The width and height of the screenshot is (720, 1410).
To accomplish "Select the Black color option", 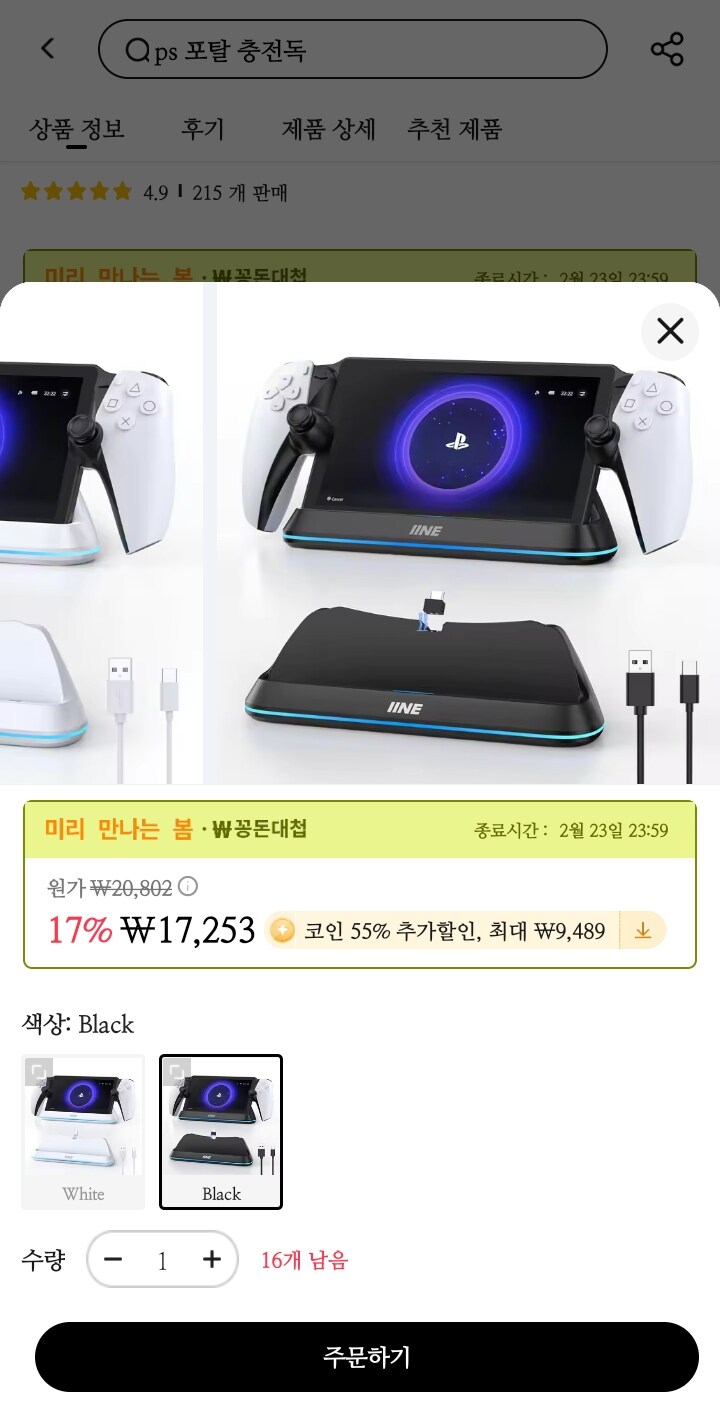I will point(220,1131).
